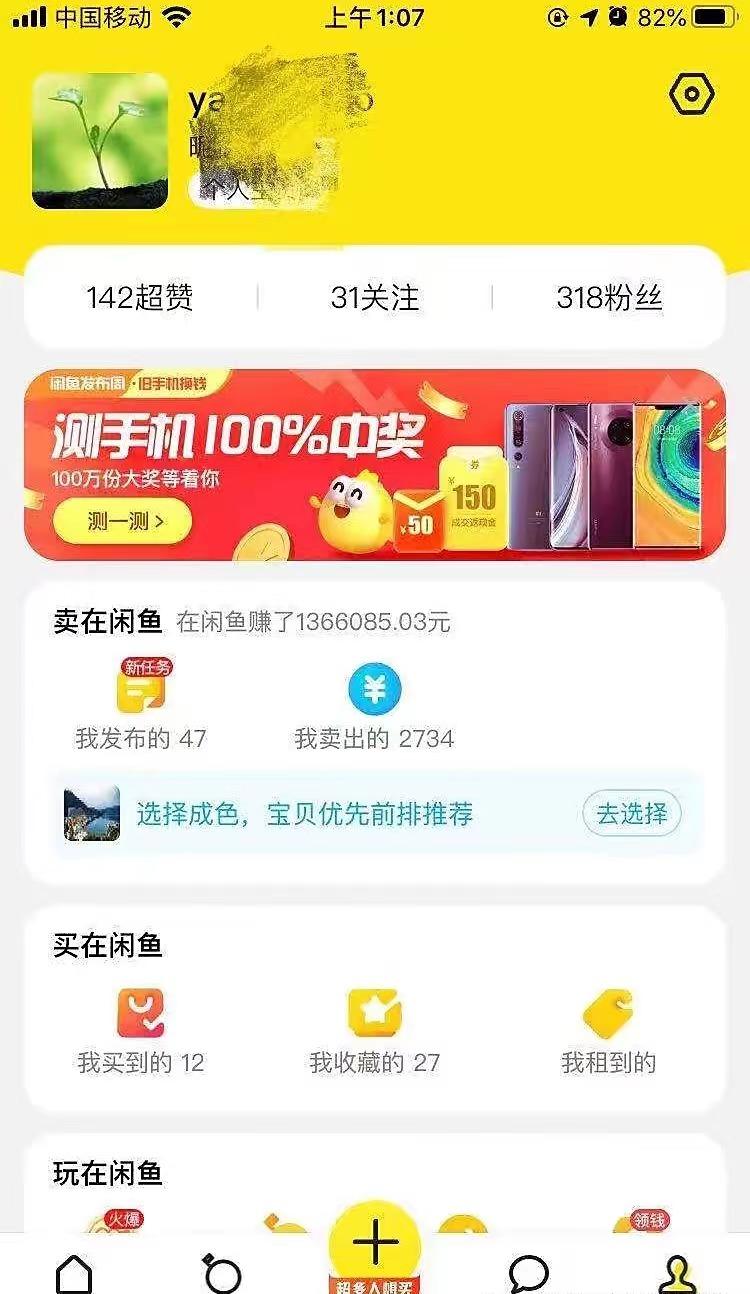750x1294 pixels.
Task: Open 我买到的 purchases icon
Action: [144, 1013]
